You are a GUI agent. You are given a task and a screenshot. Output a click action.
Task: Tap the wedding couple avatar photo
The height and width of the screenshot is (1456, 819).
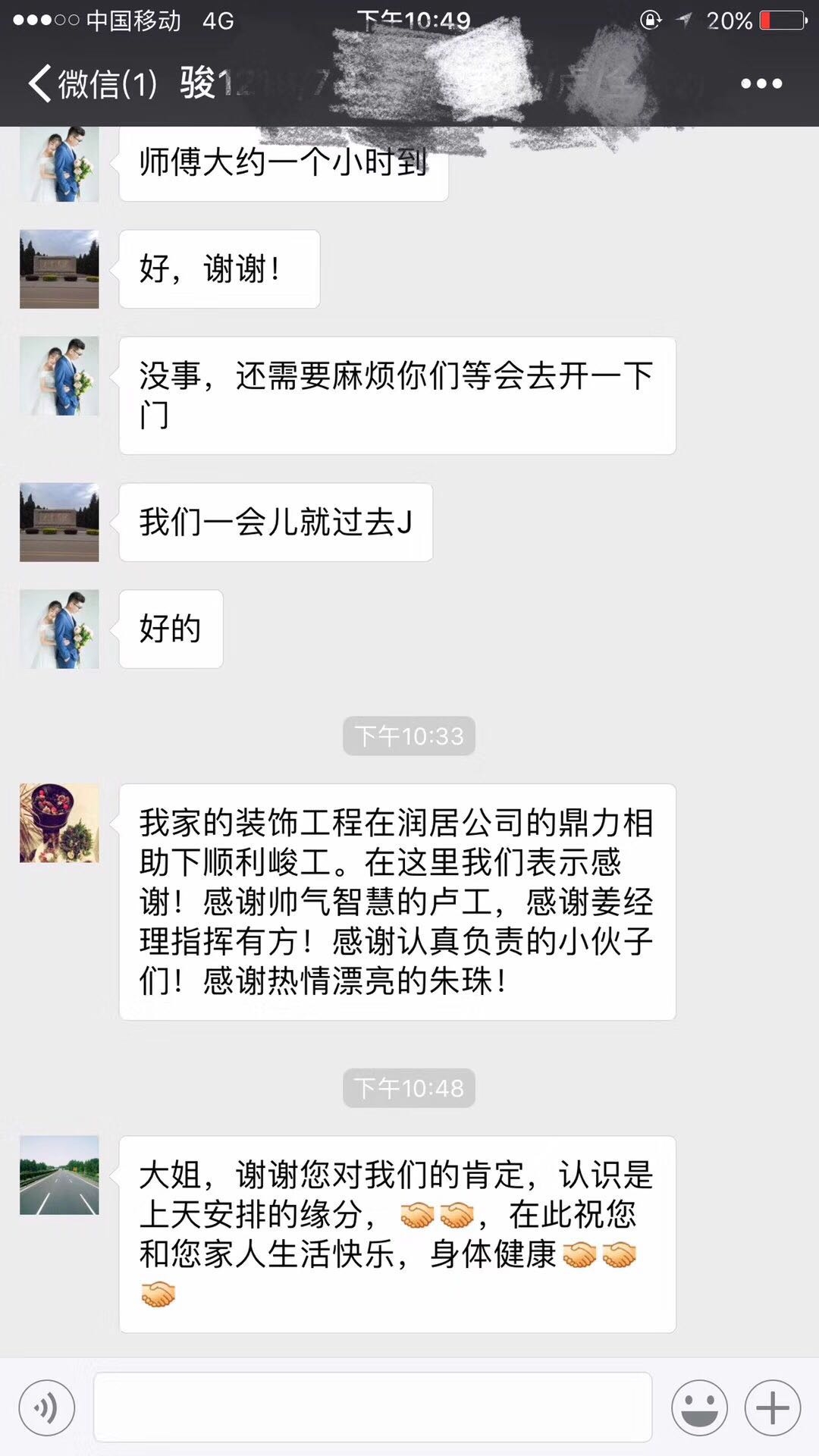tap(58, 163)
